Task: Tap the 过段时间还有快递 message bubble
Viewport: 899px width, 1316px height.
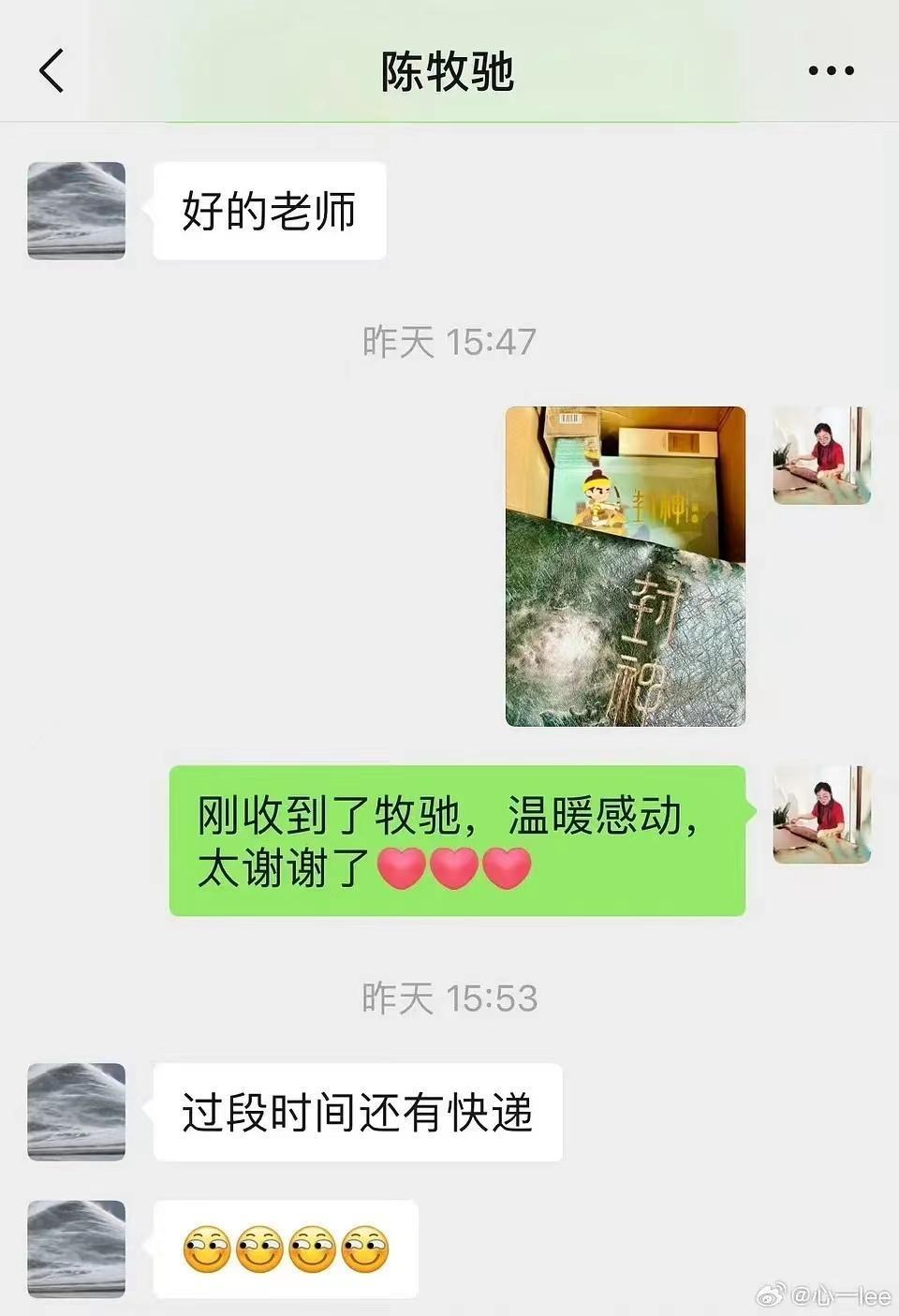Action: point(358,1110)
